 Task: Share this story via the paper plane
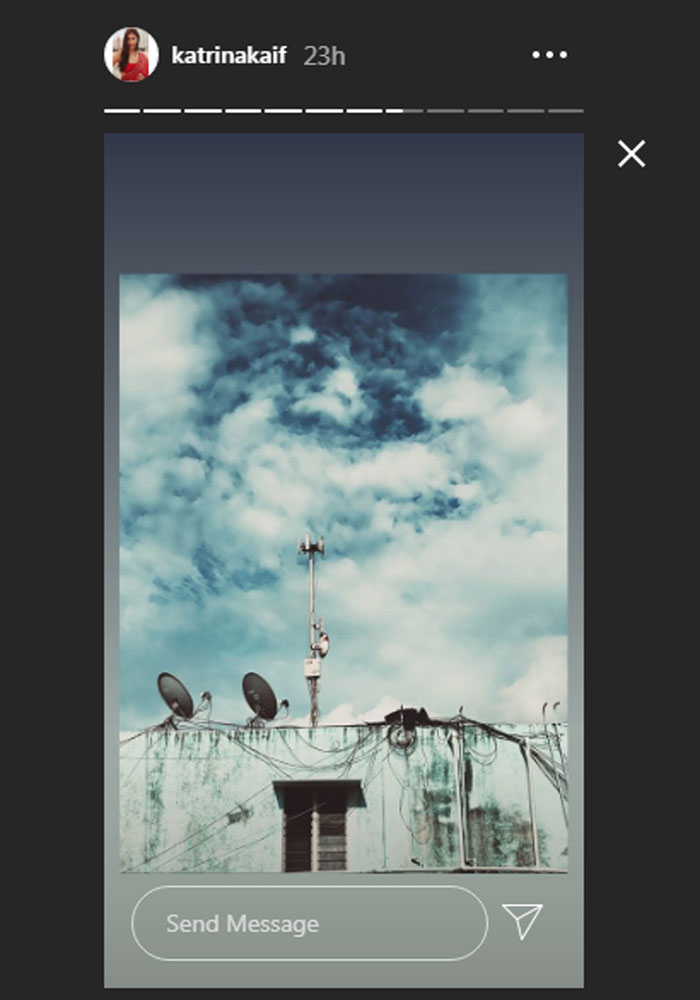(522, 922)
